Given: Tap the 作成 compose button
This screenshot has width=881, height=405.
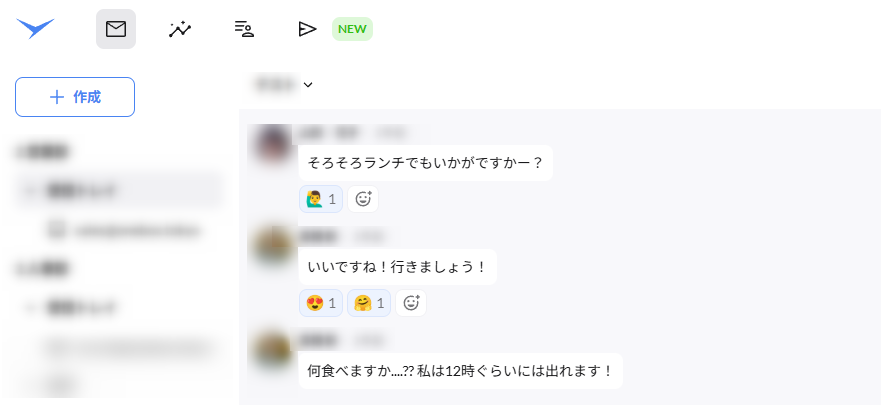Looking at the screenshot, I should pos(75,97).
